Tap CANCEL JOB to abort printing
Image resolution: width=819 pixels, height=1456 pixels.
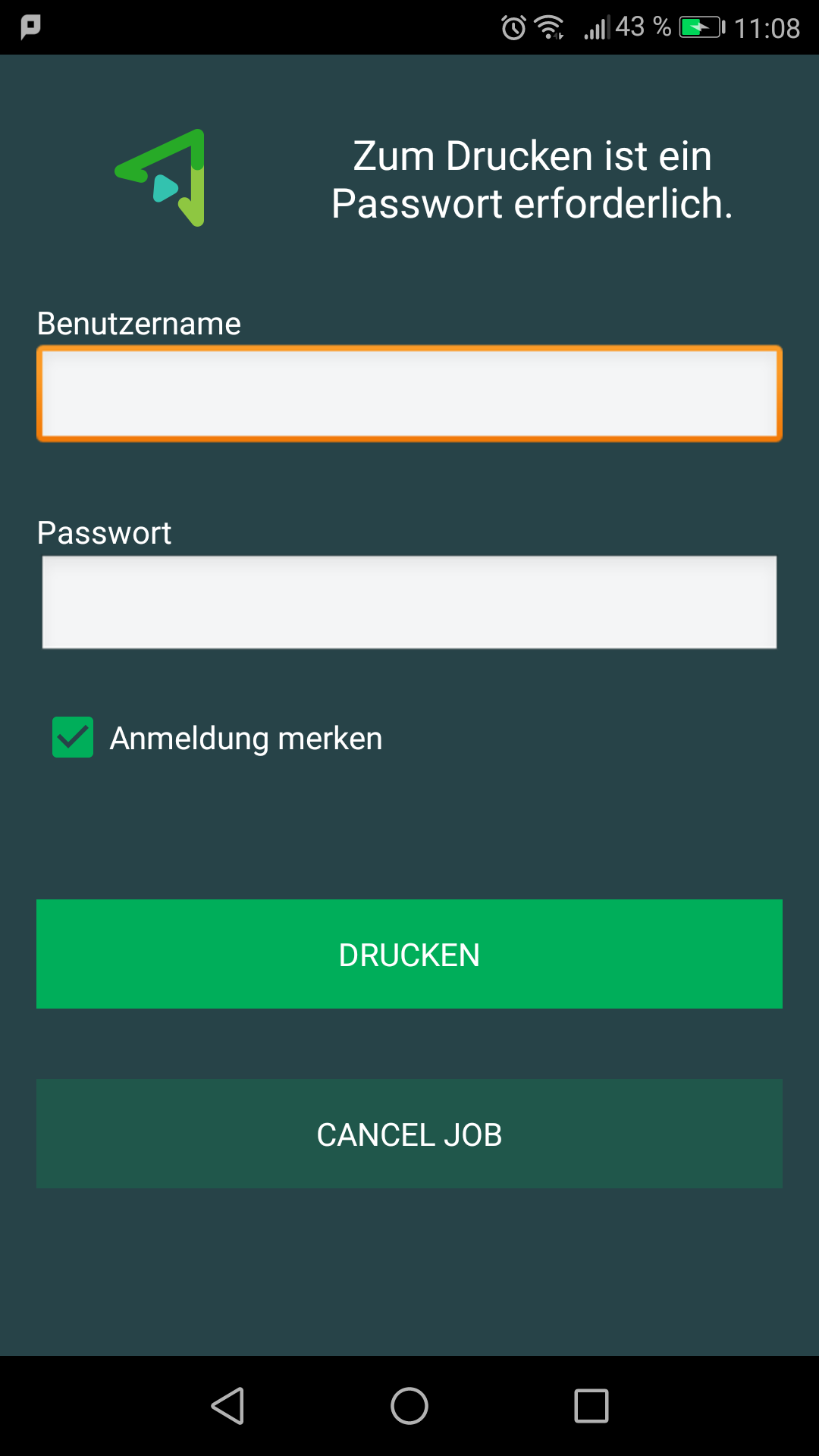point(409,1134)
